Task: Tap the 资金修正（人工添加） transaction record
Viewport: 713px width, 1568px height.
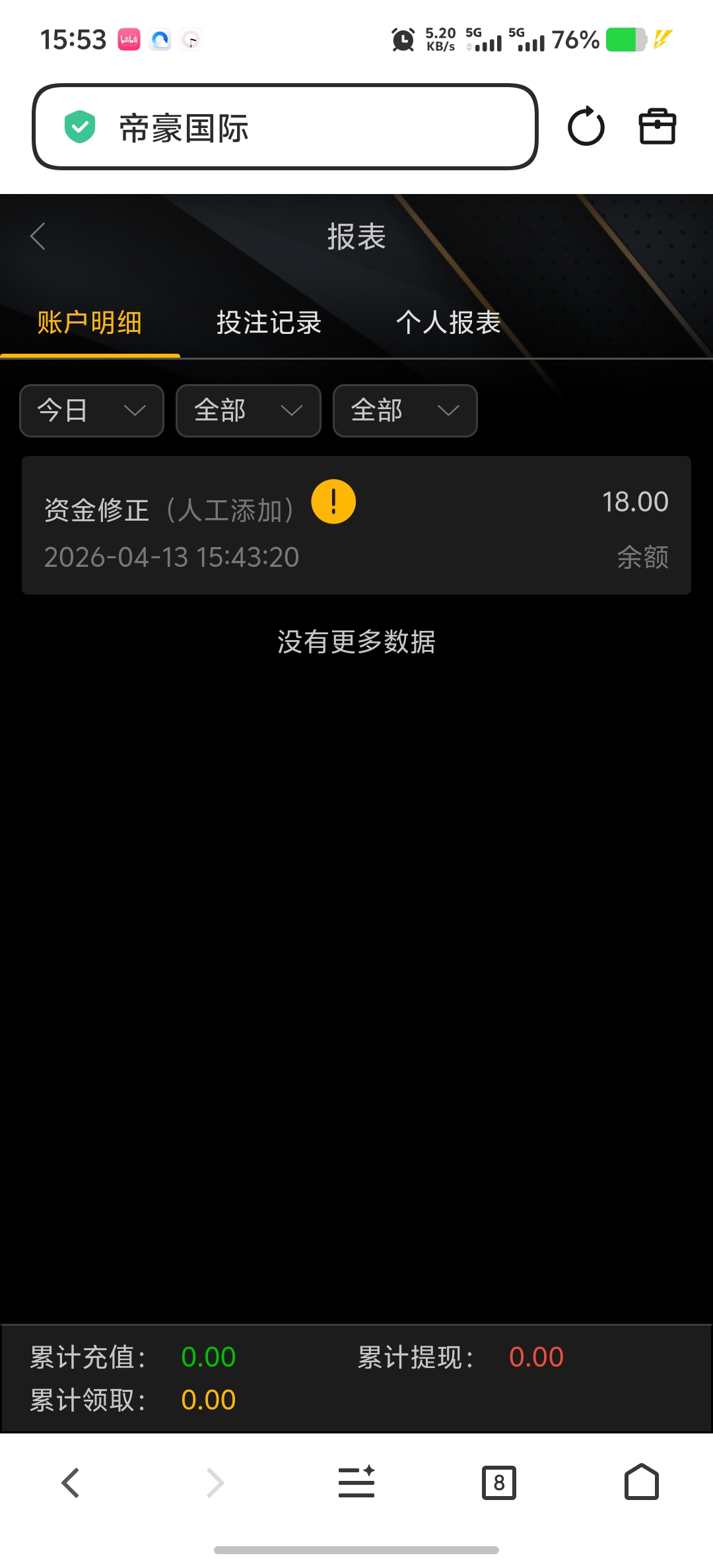Action: coord(356,525)
